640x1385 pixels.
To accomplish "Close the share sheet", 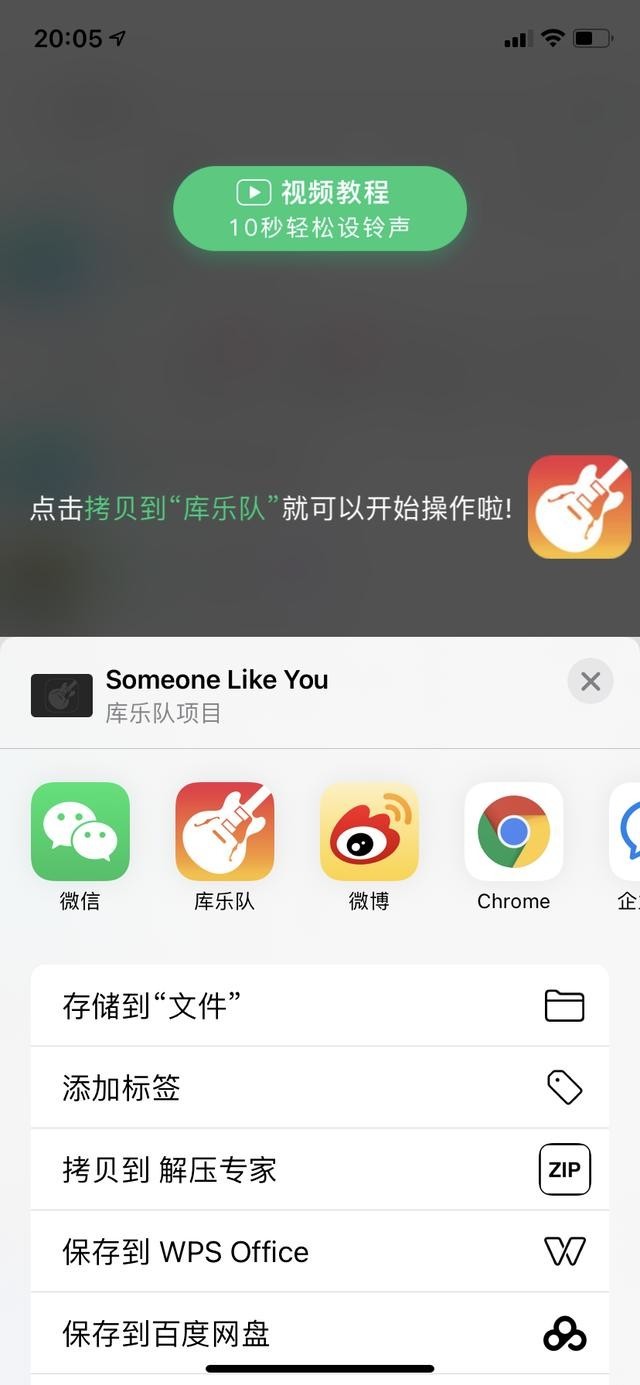I will [x=590, y=681].
